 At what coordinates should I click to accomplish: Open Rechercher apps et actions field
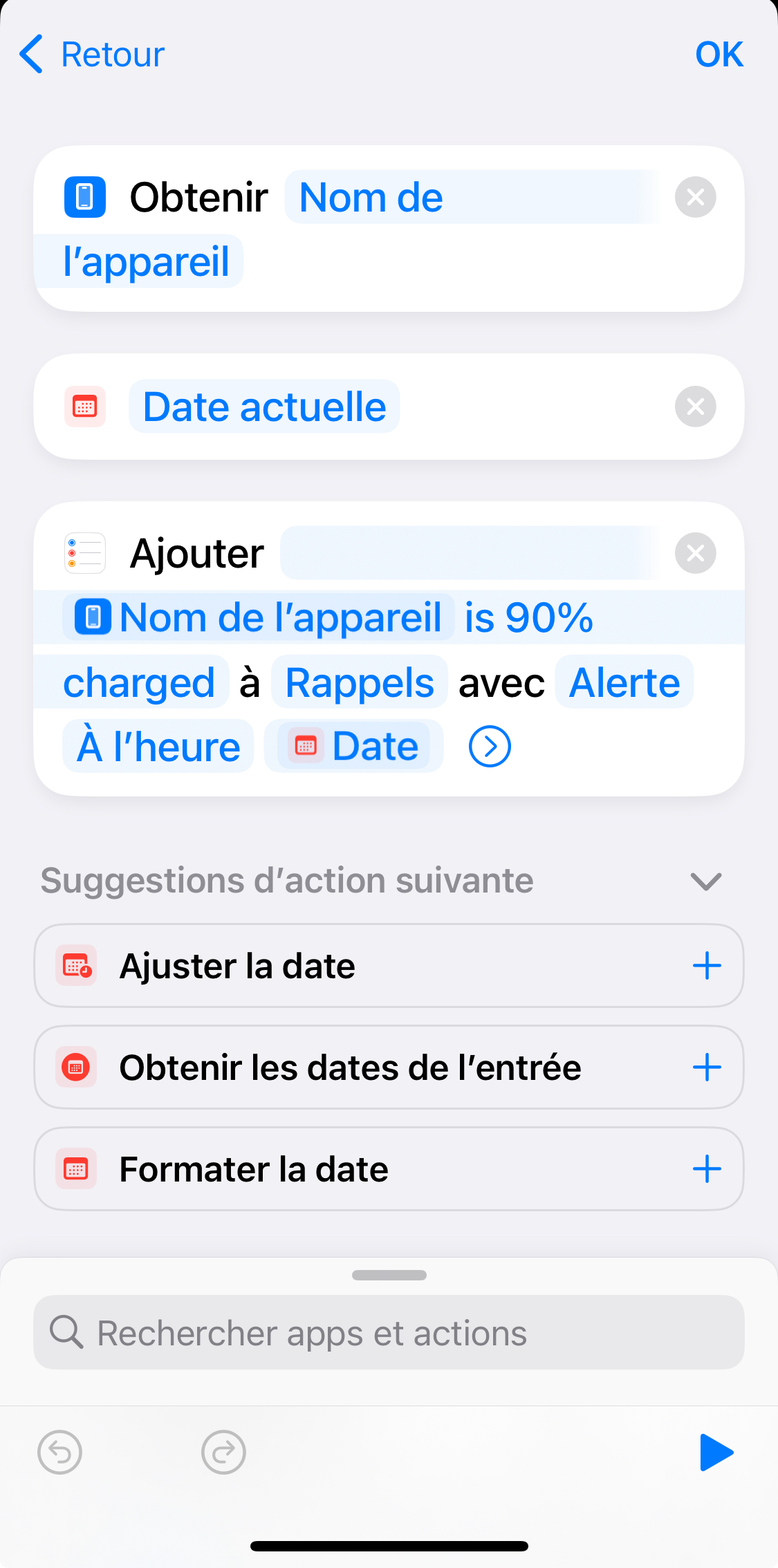pos(389,1332)
